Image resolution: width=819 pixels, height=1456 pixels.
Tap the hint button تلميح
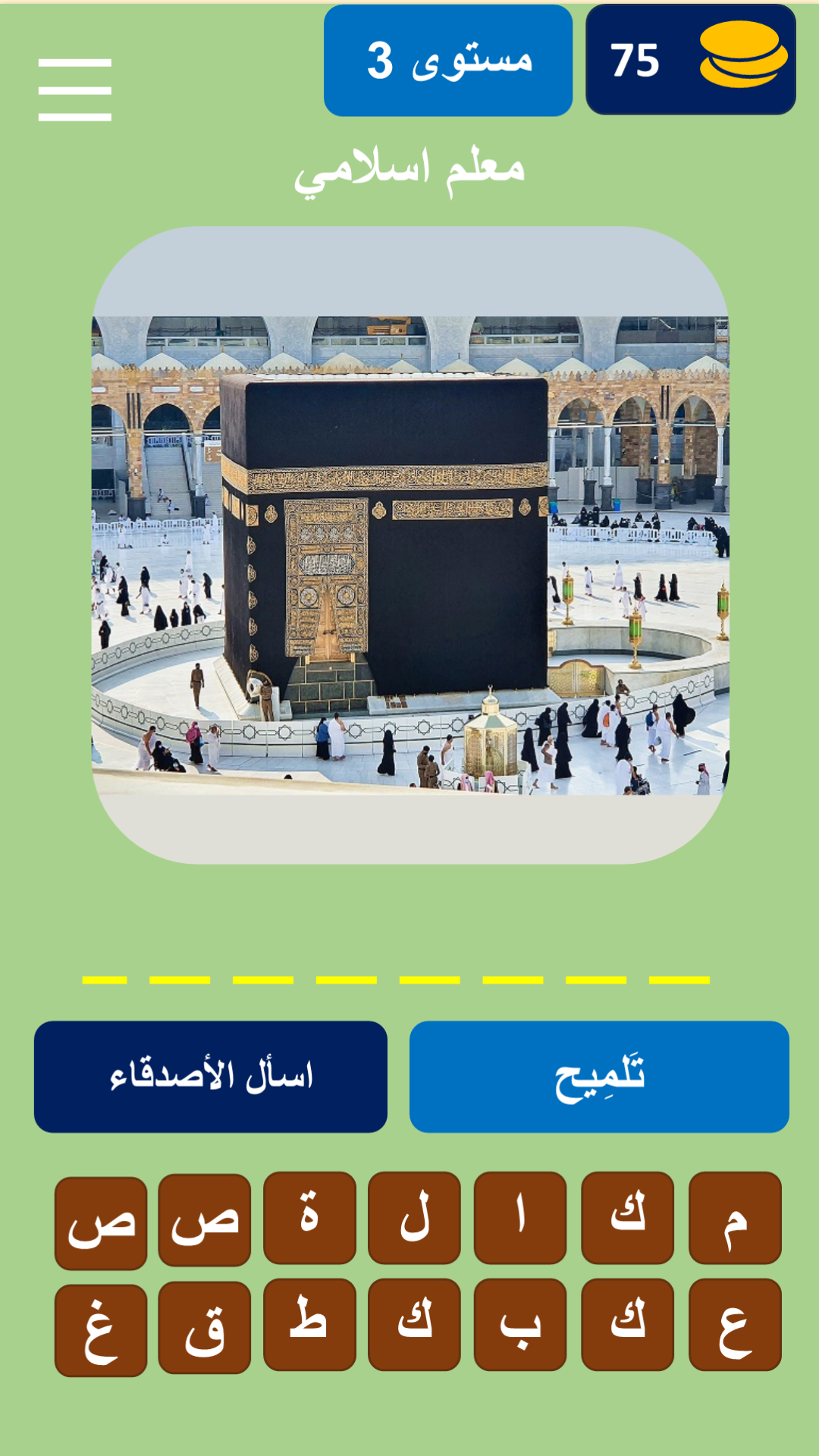point(599,1076)
